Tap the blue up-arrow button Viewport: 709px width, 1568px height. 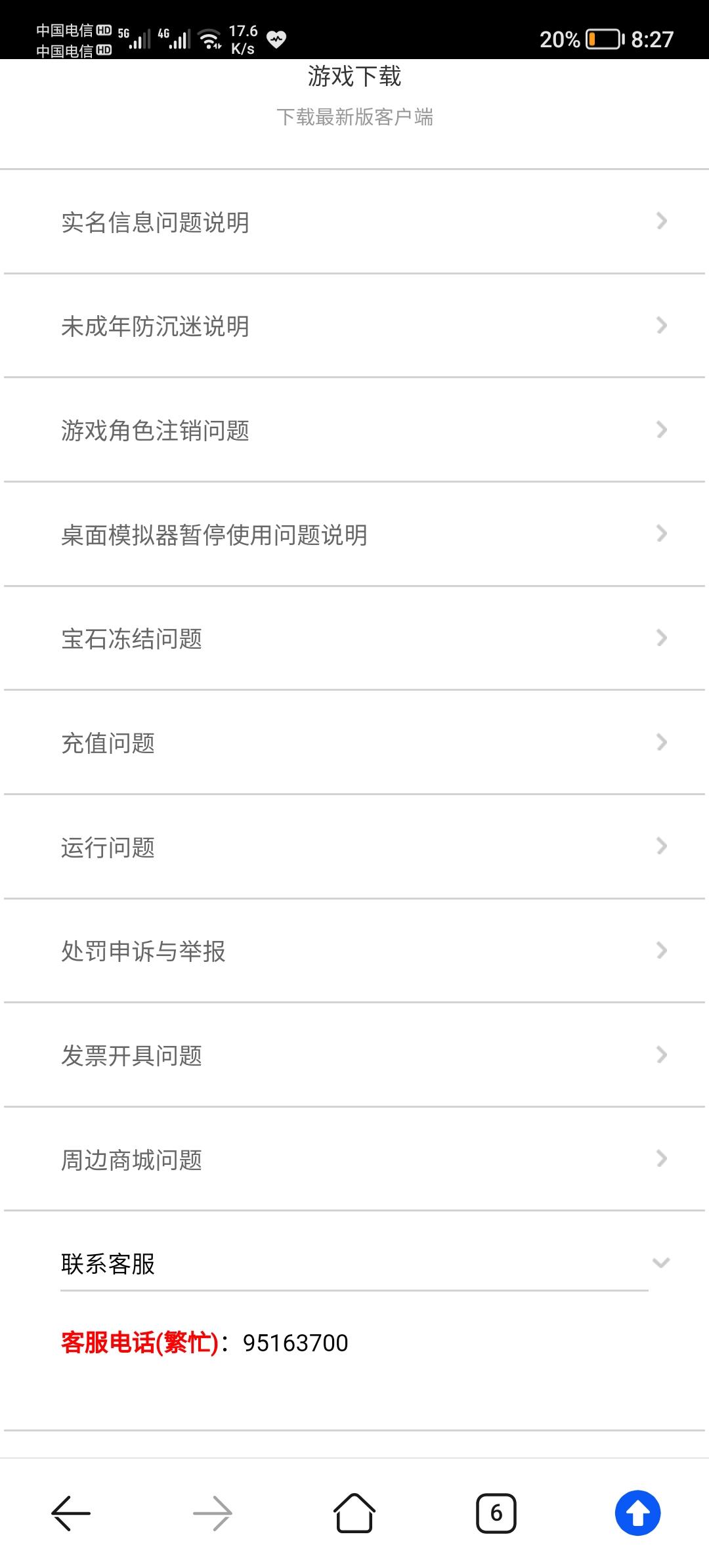[637, 1513]
